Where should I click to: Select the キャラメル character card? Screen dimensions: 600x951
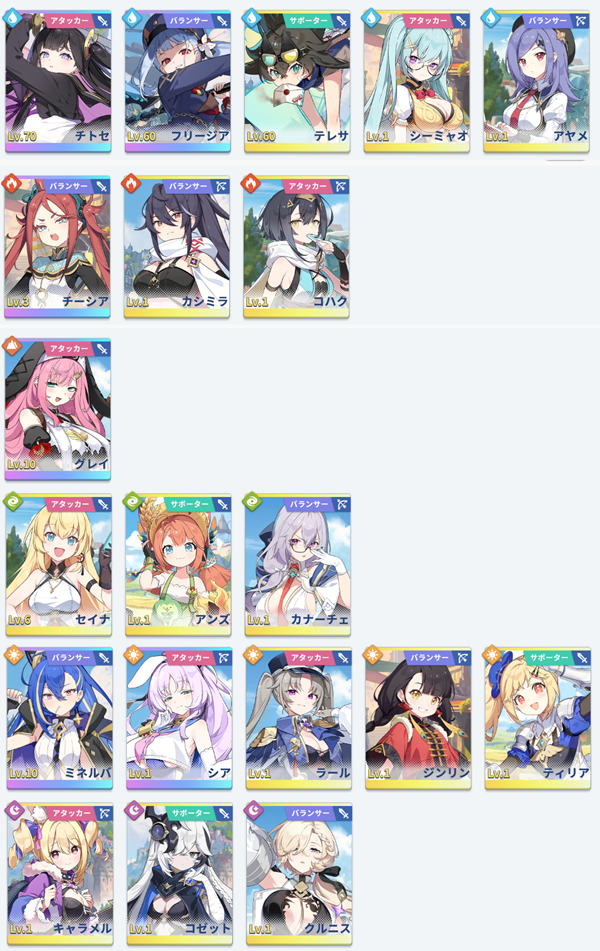(60, 873)
